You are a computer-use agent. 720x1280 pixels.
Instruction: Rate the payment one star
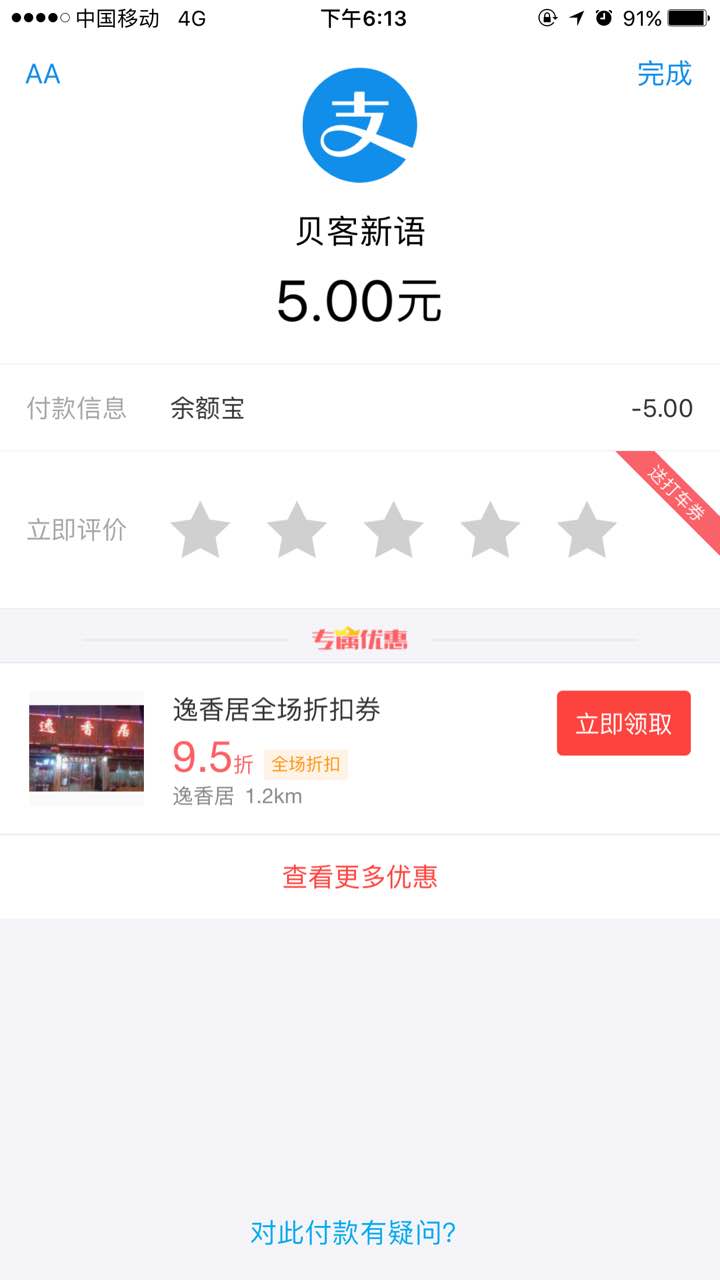pos(200,530)
